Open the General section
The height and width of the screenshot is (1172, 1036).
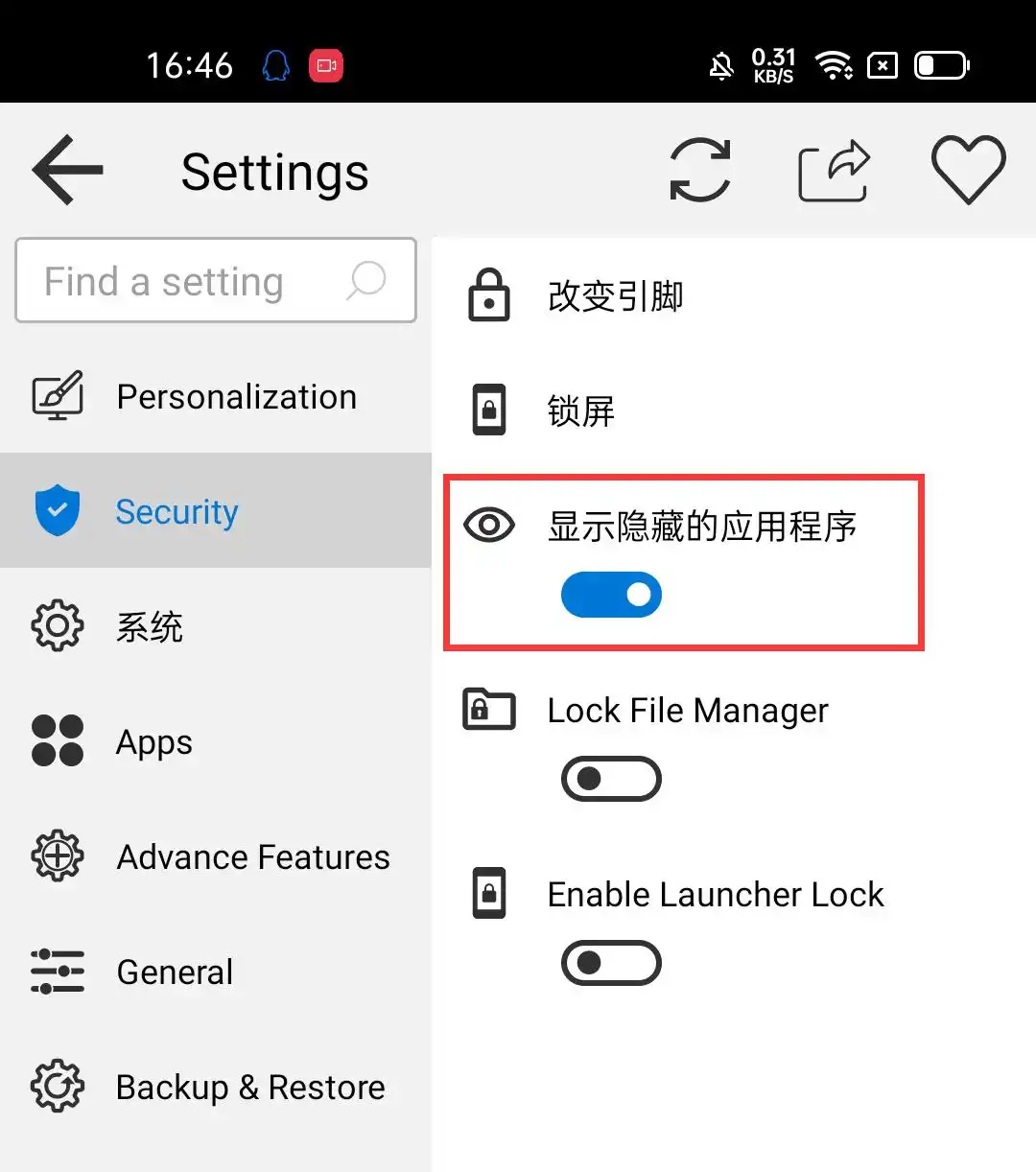tap(216, 972)
